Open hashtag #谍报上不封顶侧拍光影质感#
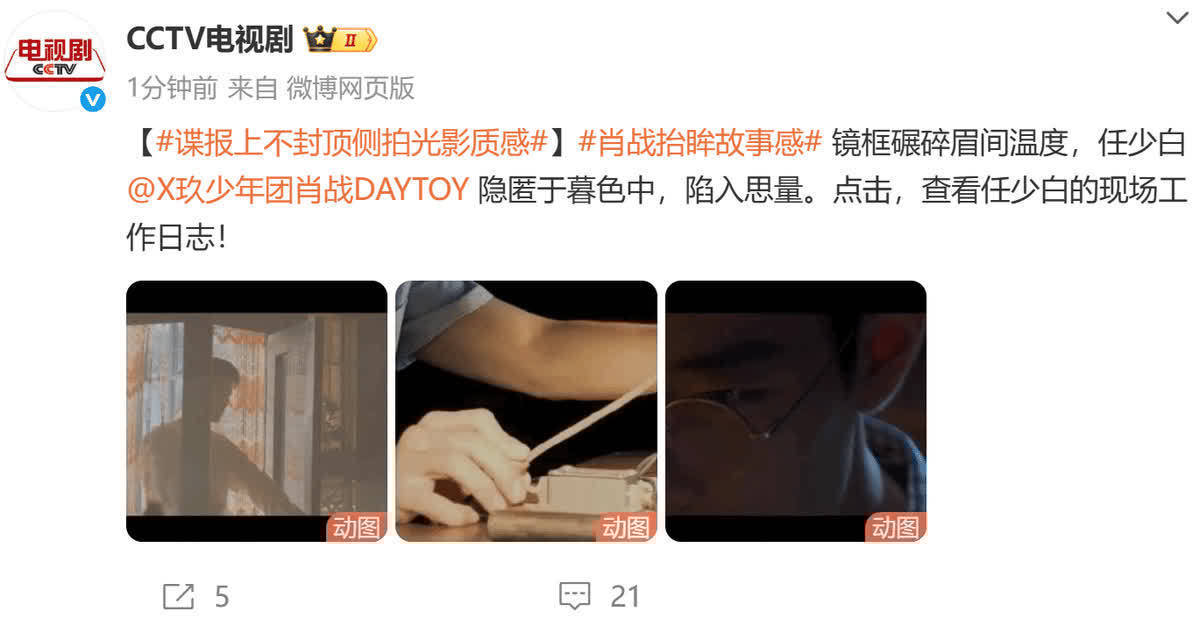Screen dimensions: 1200x634 (x=351, y=143)
